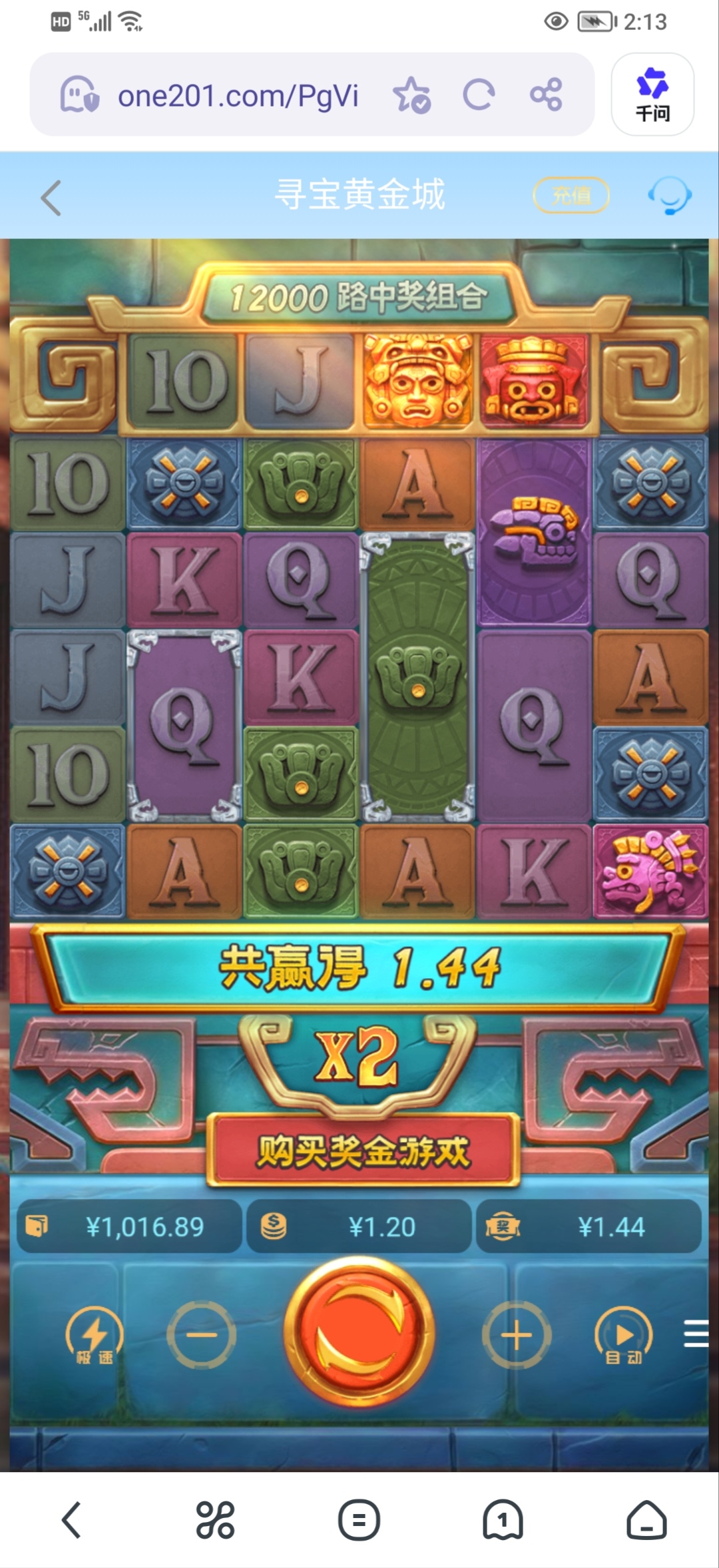Open browser tabs switcher
This screenshot has width=719, height=1568.
[x=503, y=1520]
